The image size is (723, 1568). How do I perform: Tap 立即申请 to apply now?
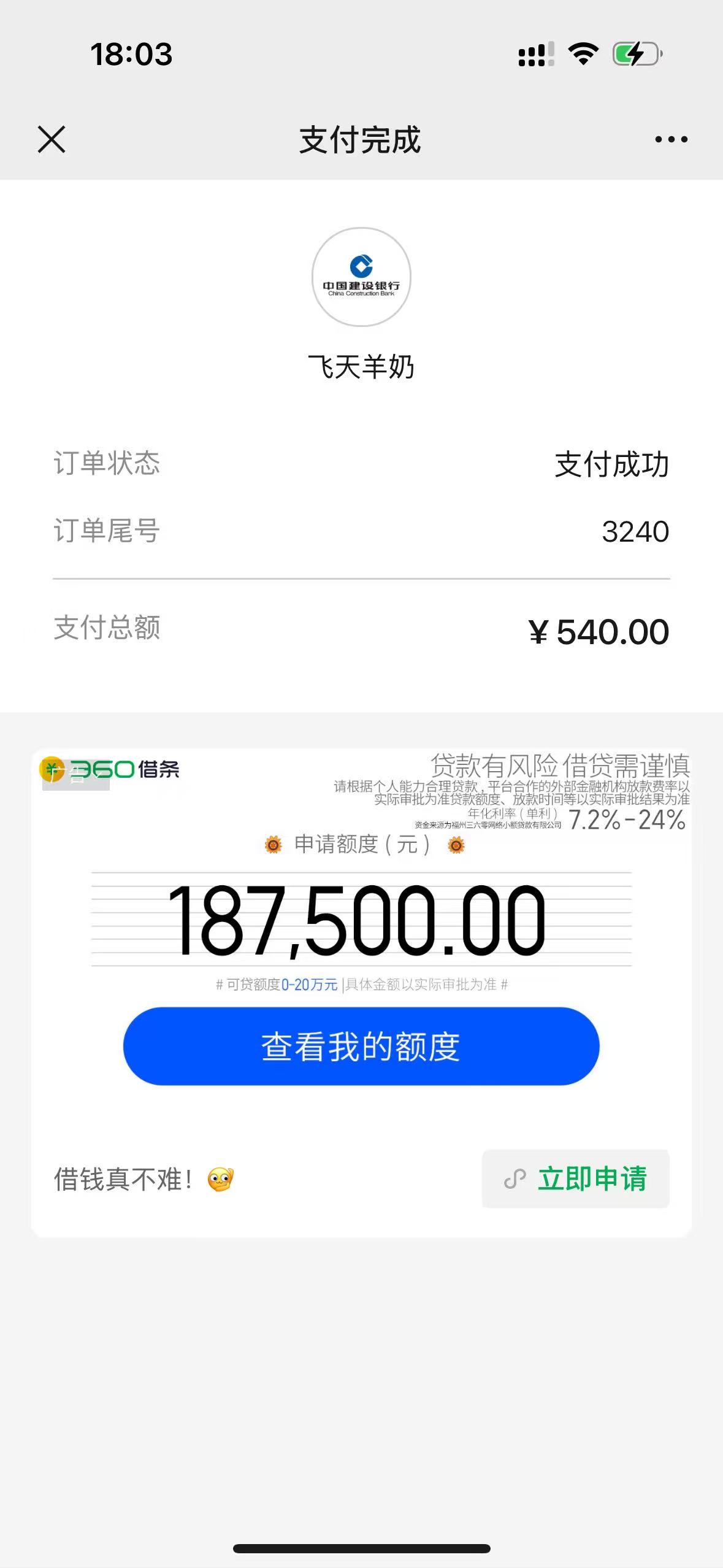575,1178
